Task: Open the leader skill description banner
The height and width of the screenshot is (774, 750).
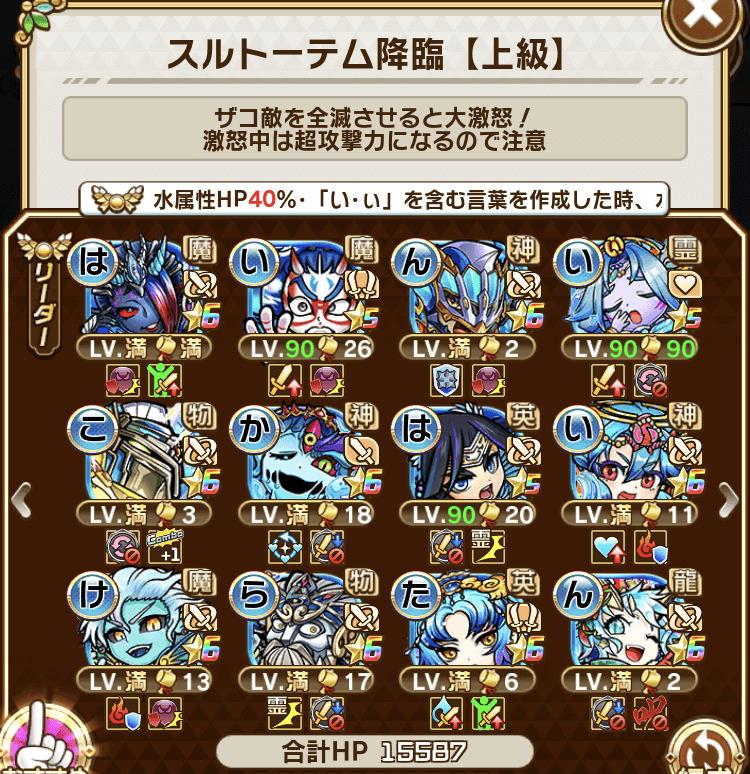Action: pyautogui.click(x=374, y=199)
